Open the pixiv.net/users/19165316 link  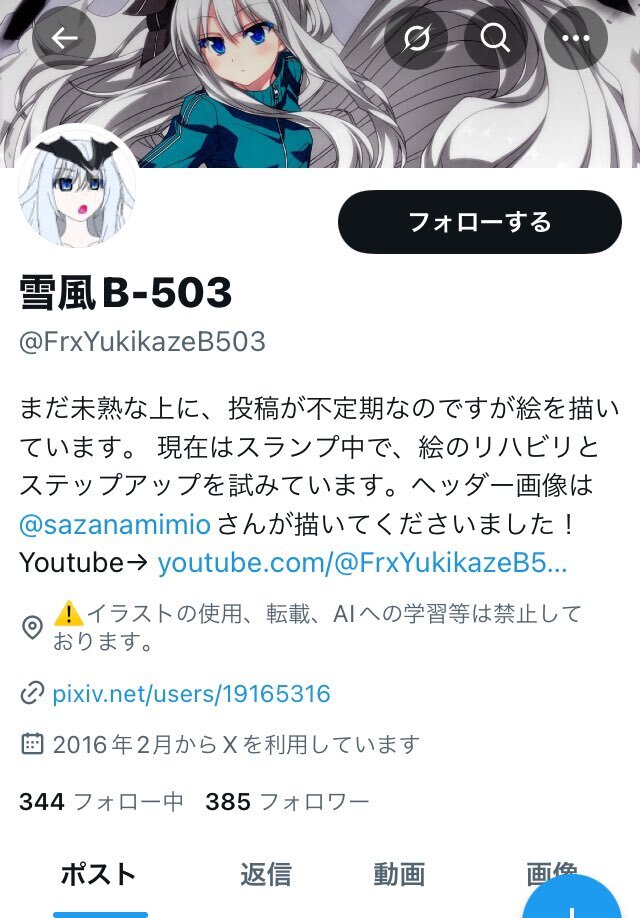pyautogui.click(x=191, y=694)
